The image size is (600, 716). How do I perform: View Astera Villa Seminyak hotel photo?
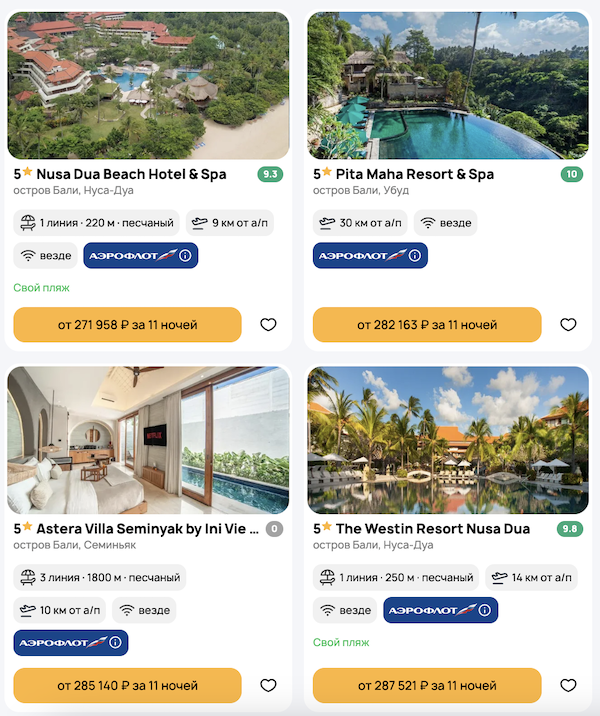click(x=148, y=440)
